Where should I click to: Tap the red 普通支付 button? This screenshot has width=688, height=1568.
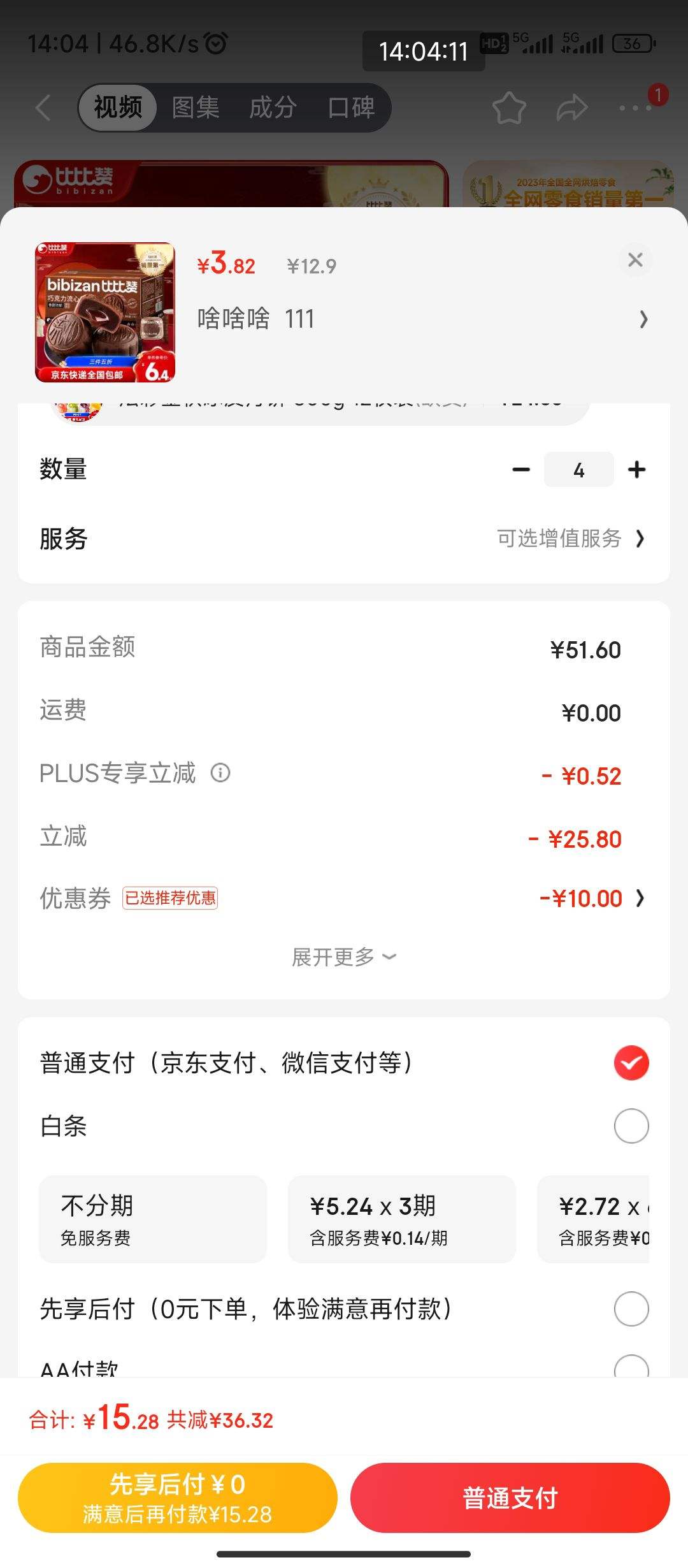click(510, 1497)
